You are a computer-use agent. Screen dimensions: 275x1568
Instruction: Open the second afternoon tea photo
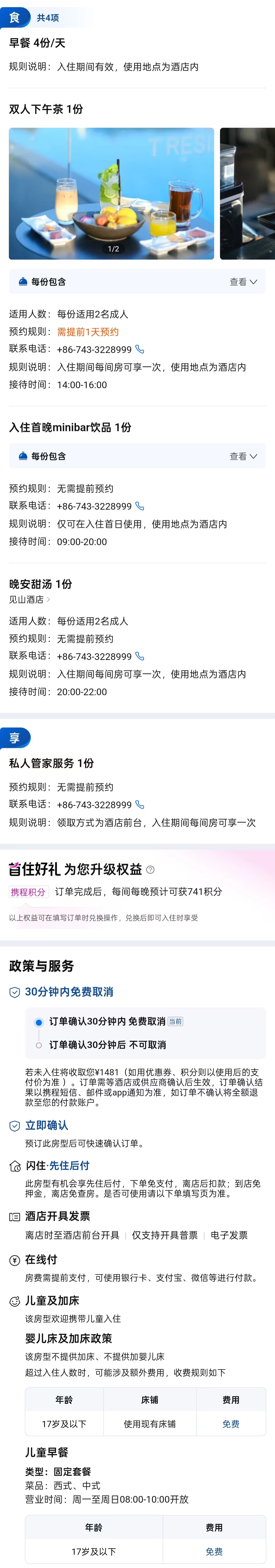(247, 193)
